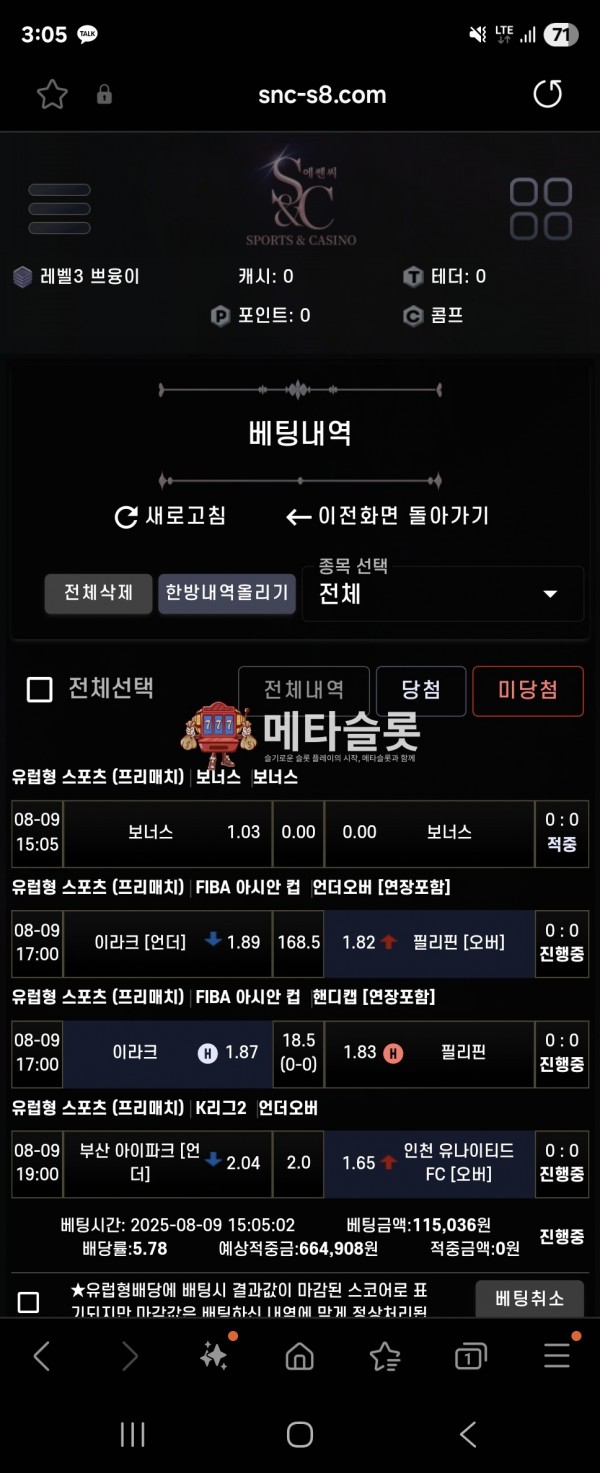The height and width of the screenshot is (1473, 600).
Task: Go back using the browser back arrow
Action: (x=42, y=1356)
